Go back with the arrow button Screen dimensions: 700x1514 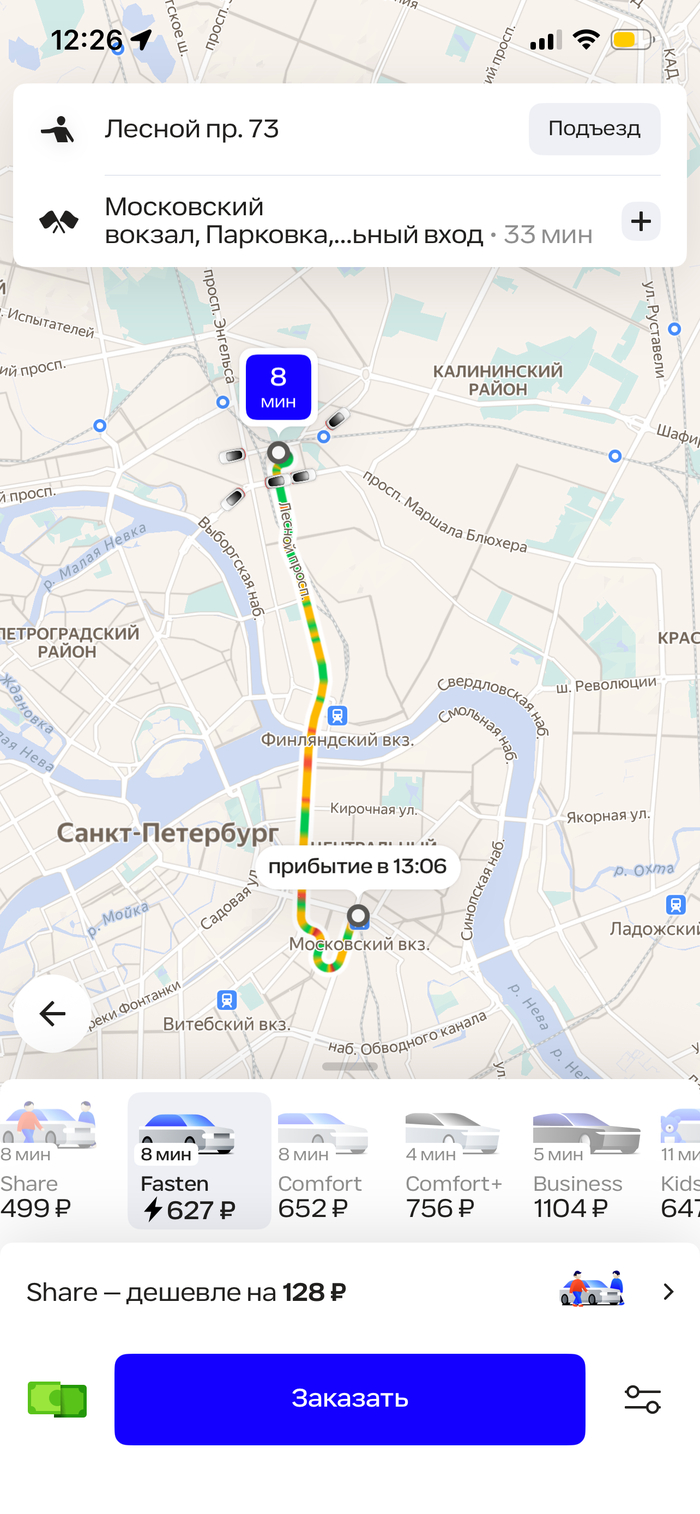52,1013
